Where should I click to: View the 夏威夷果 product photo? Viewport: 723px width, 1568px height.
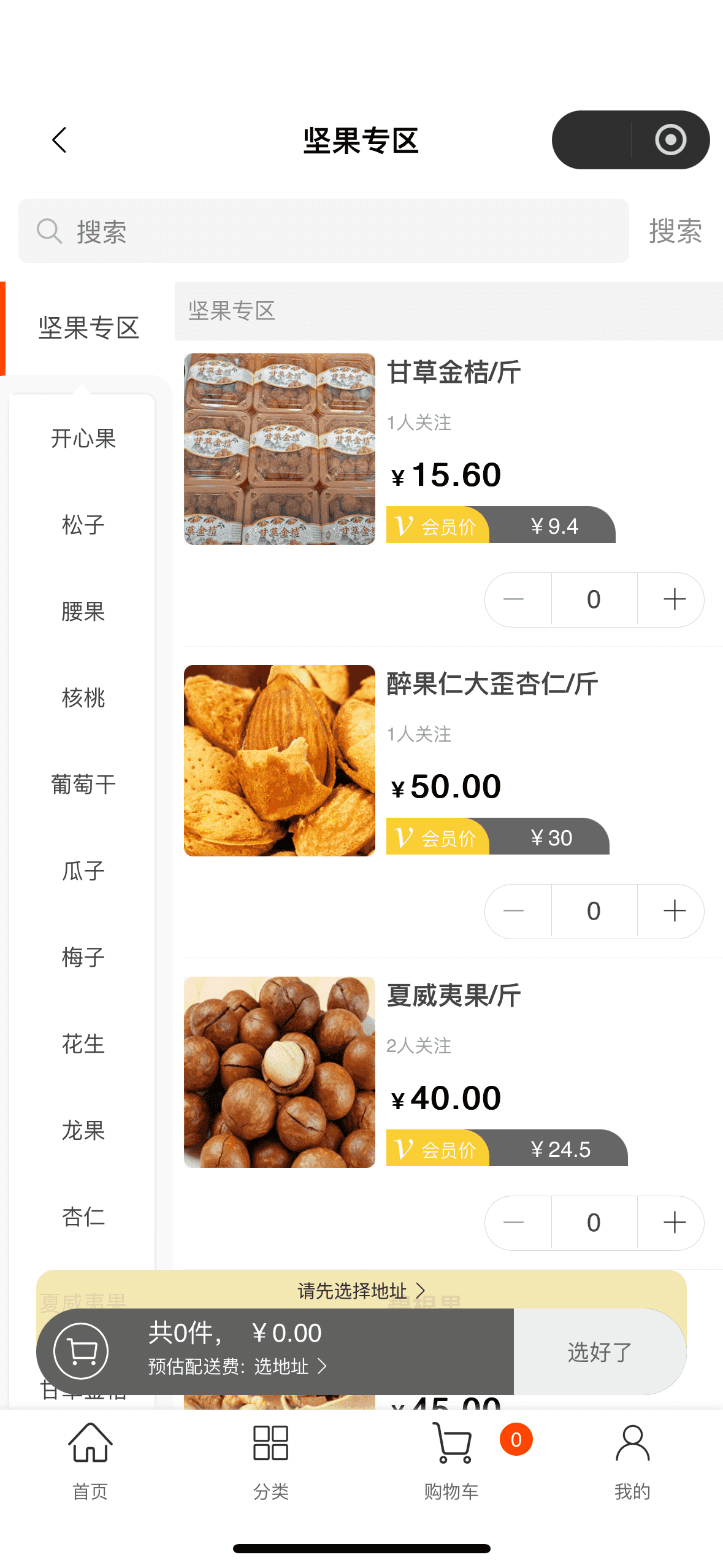pyautogui.click(x=280, y=1072)
